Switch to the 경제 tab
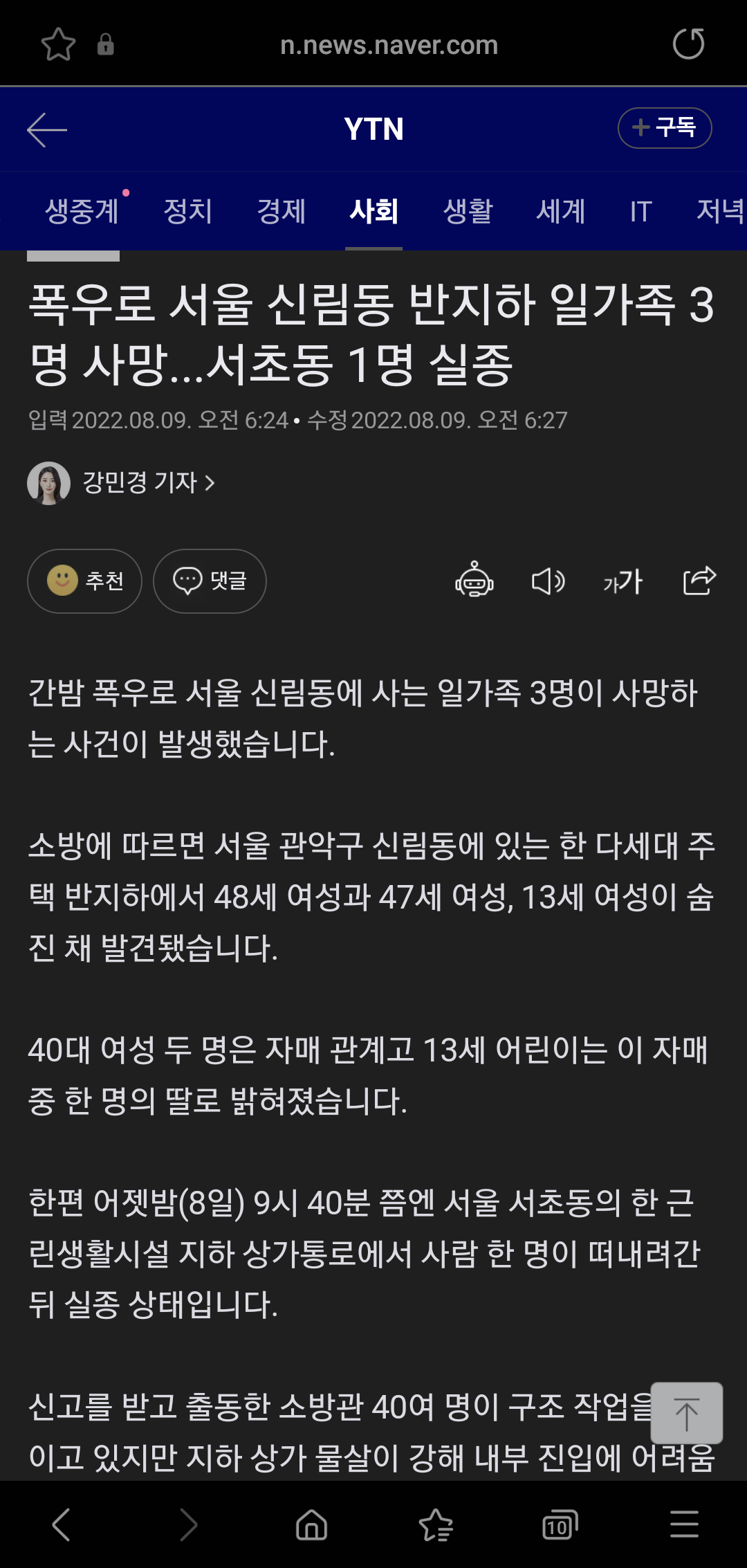 (281, 211)
